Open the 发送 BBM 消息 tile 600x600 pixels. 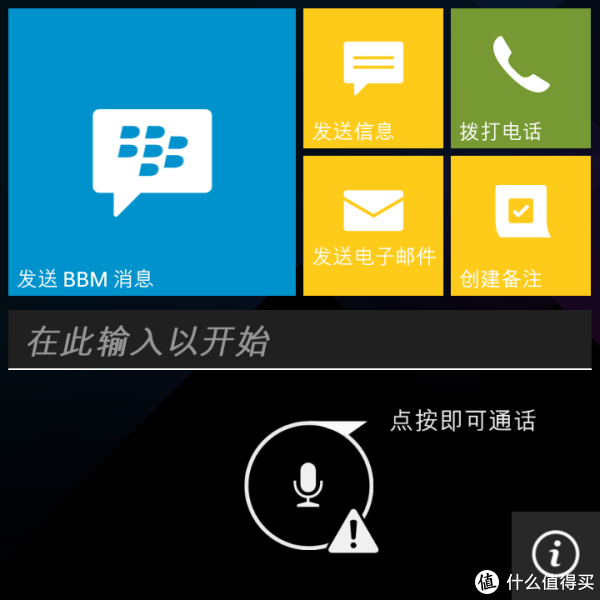(x=152, y=152)
